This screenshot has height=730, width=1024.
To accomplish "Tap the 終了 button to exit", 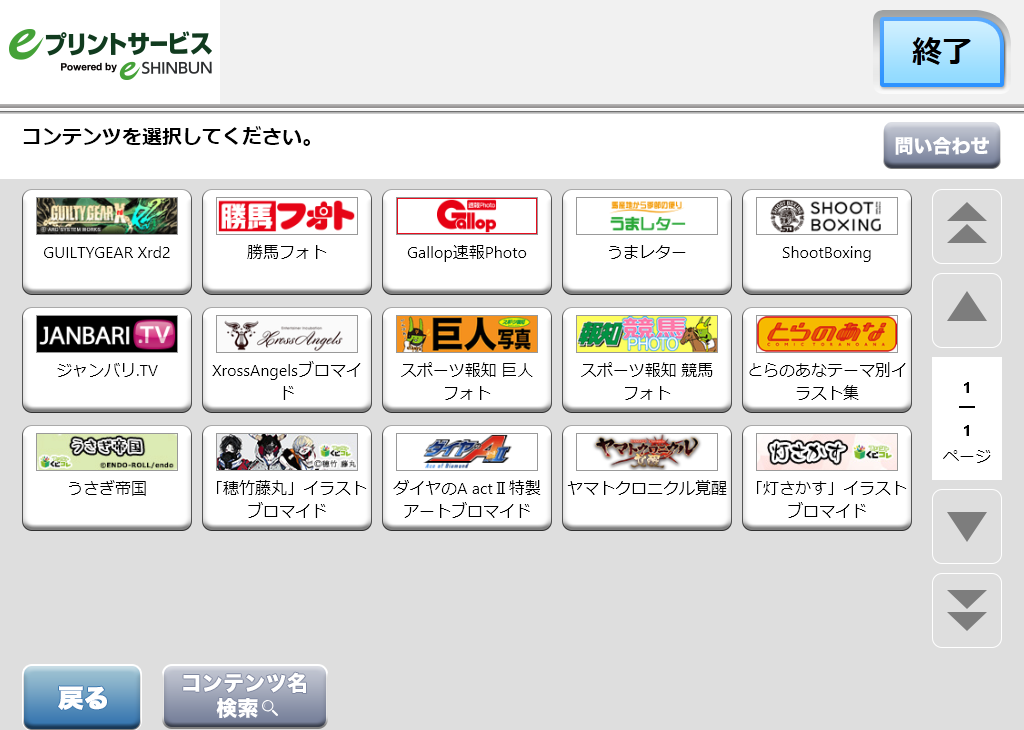I will click(x=941, y=52).
